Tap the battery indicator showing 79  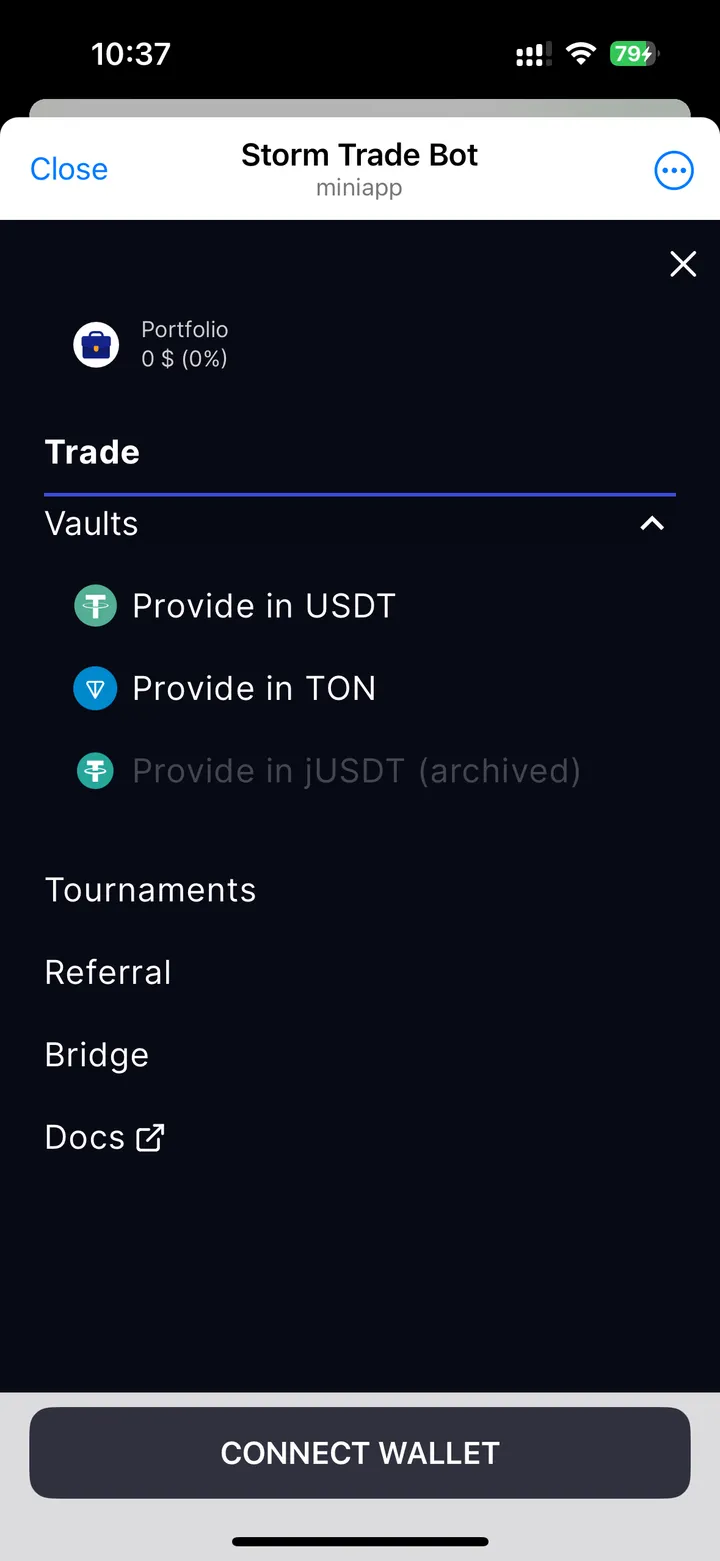tap(633, 54)
